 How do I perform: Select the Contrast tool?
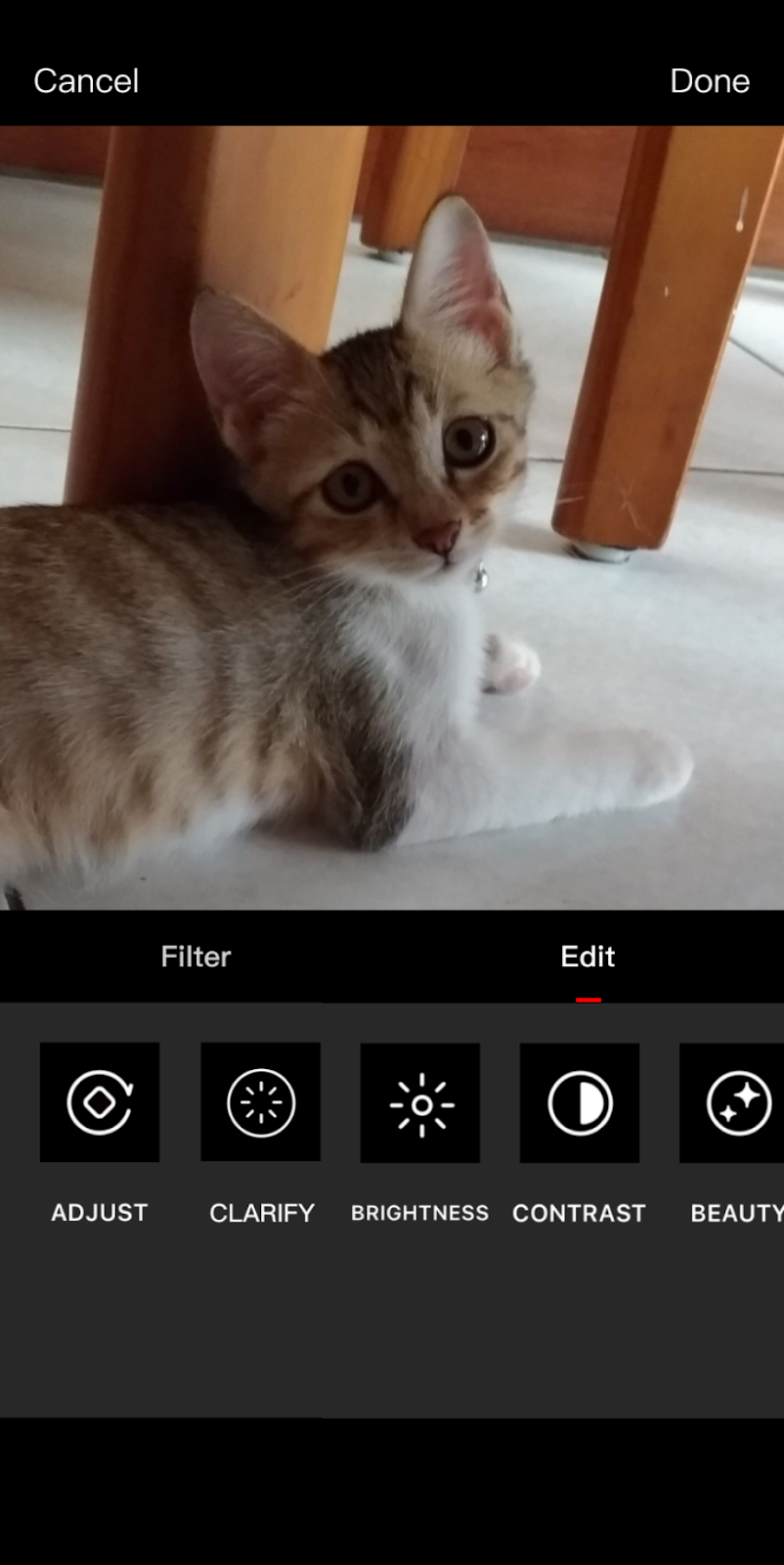[580, 1103]
